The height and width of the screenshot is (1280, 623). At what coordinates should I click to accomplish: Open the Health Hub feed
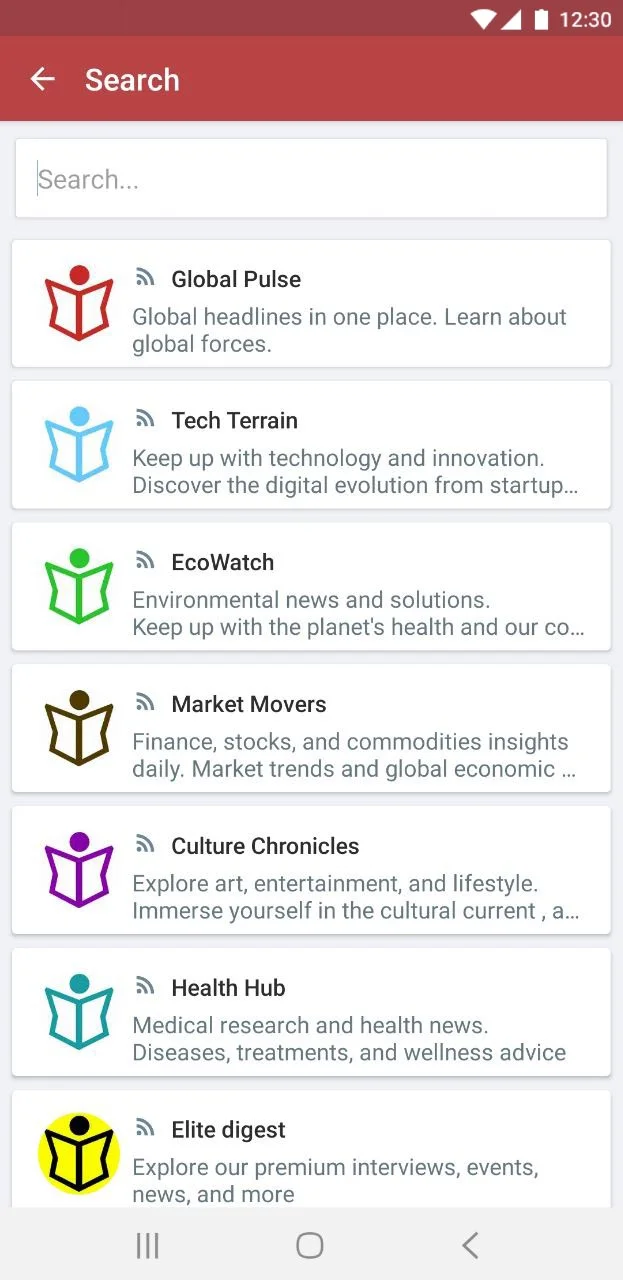311,1013
